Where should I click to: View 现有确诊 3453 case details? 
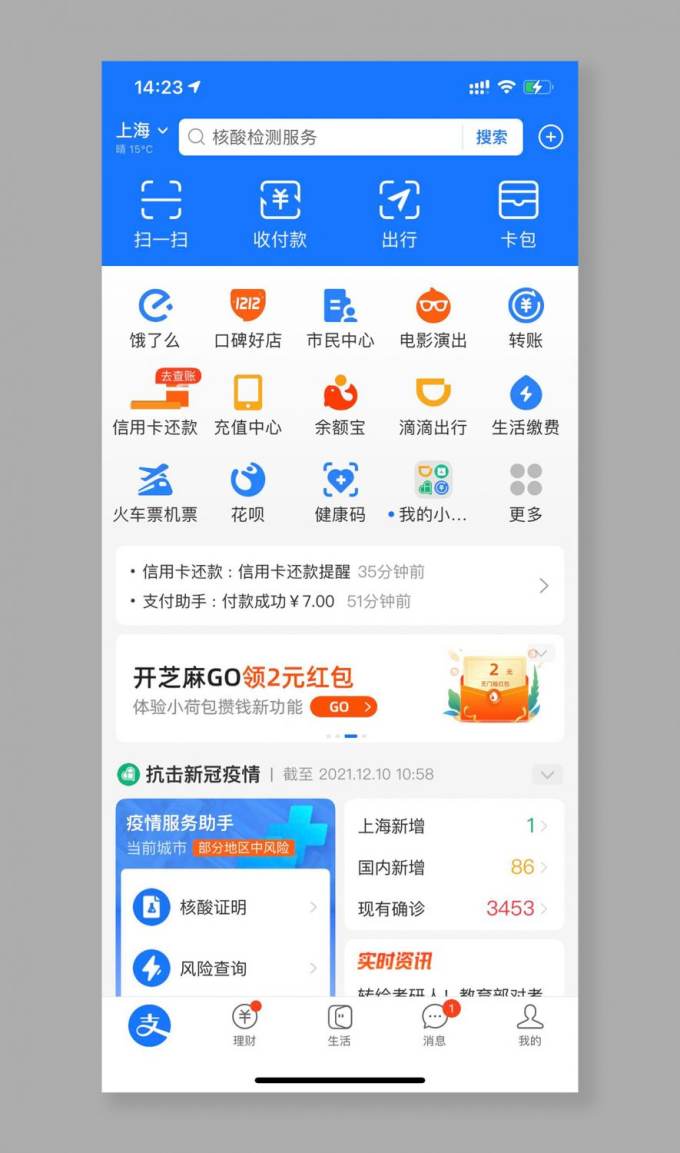pos(453,908)
